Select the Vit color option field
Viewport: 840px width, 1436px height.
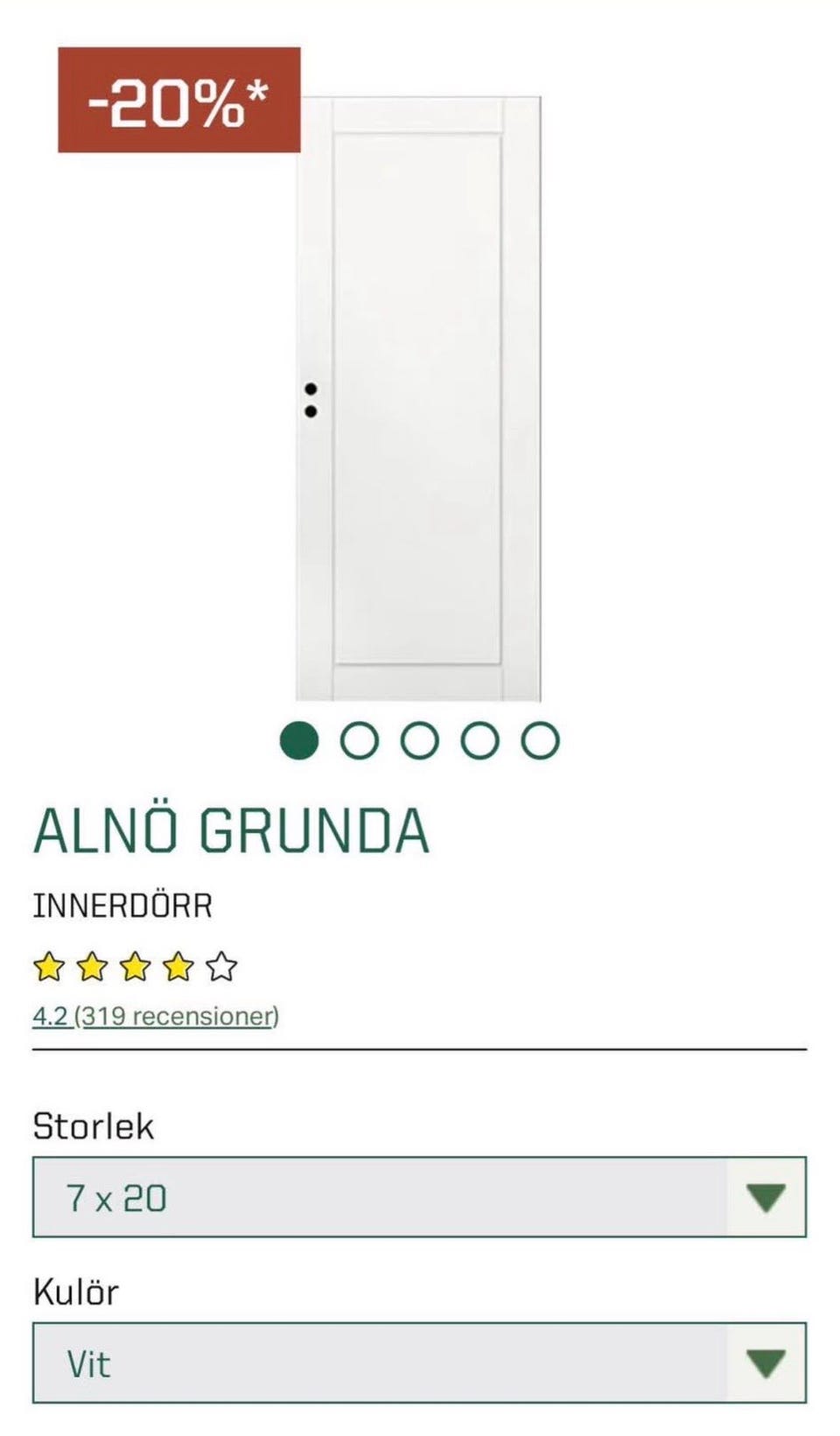pyautogui.click(x=92, y=1365)
